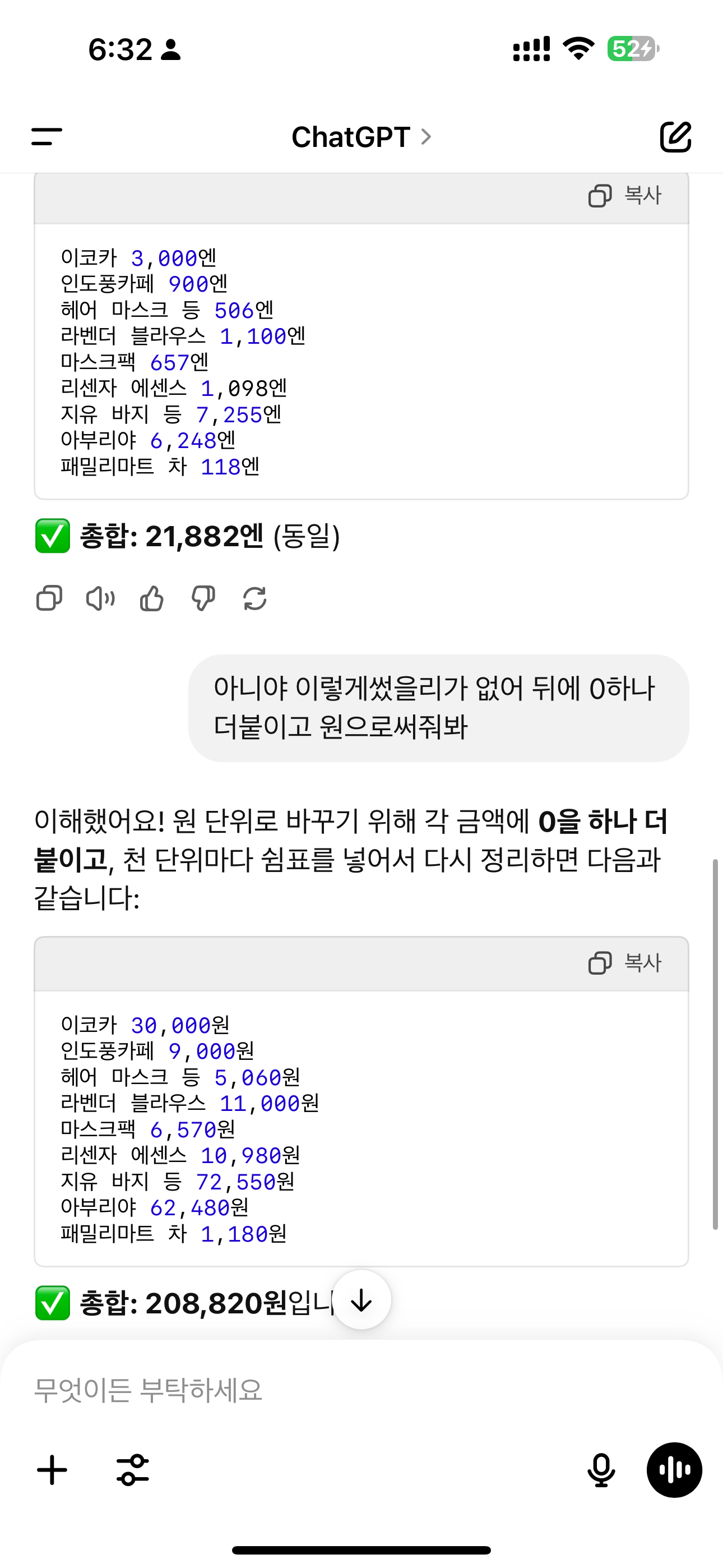Copy the 21,882엔 response
This screenshot has width=723, height=1568.
tap(49, 598)
